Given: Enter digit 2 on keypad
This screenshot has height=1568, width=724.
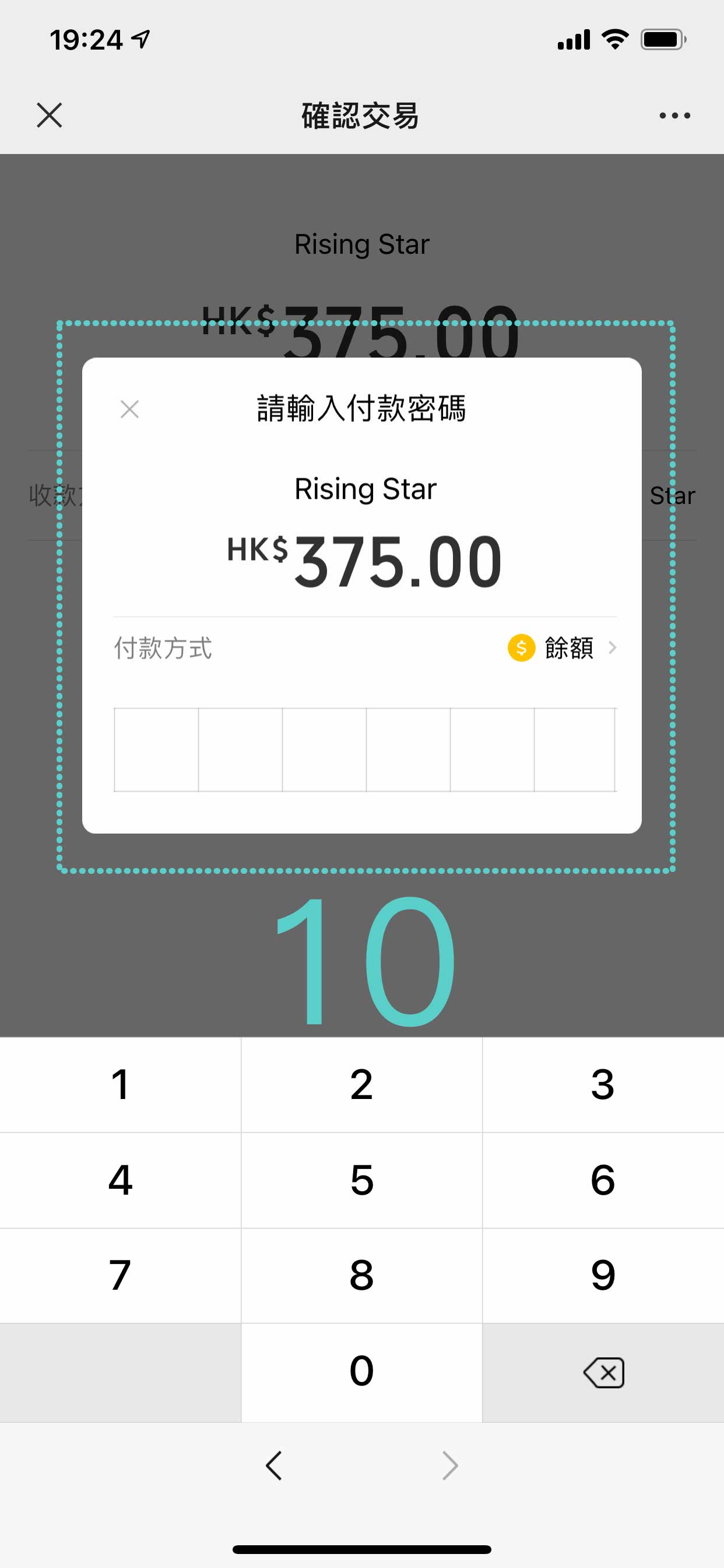Looking at the screenshot, I should (x=361, y=1084).
